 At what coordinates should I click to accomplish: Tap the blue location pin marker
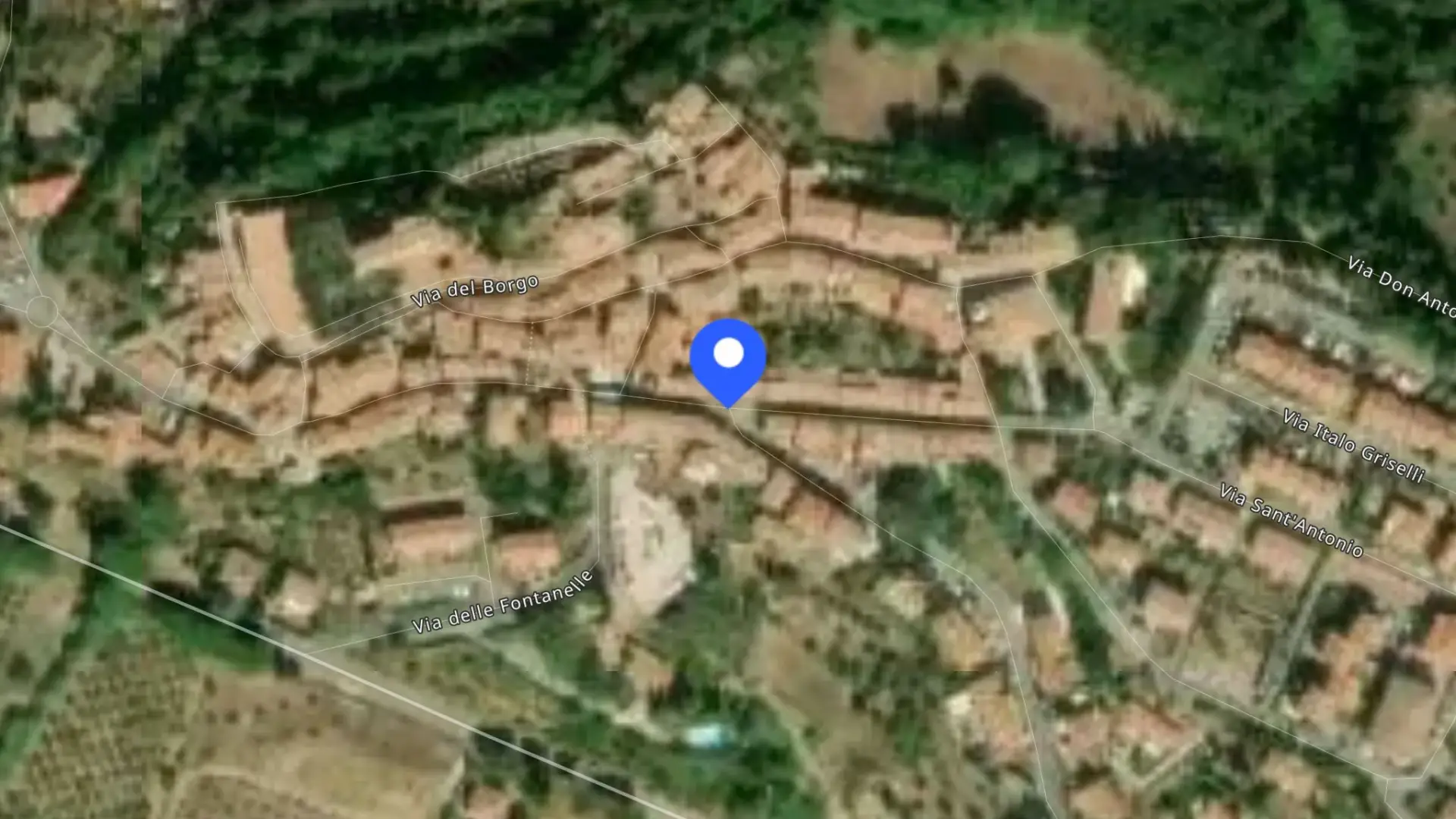click(728, 362)
